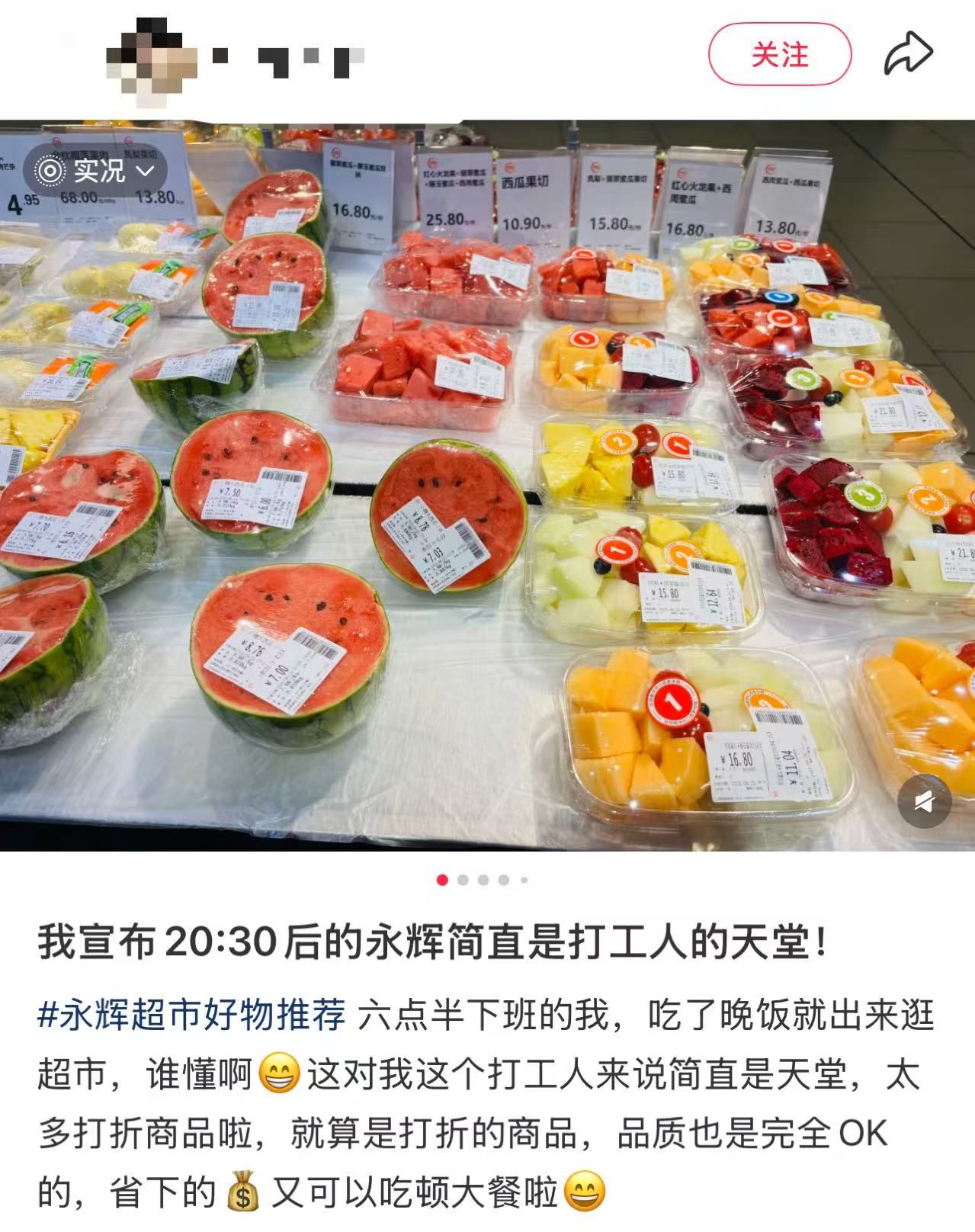975x1232 pixels.
Task: Follow the author with 关注 button
Action: pyautogui.click(x=779, y=55)
